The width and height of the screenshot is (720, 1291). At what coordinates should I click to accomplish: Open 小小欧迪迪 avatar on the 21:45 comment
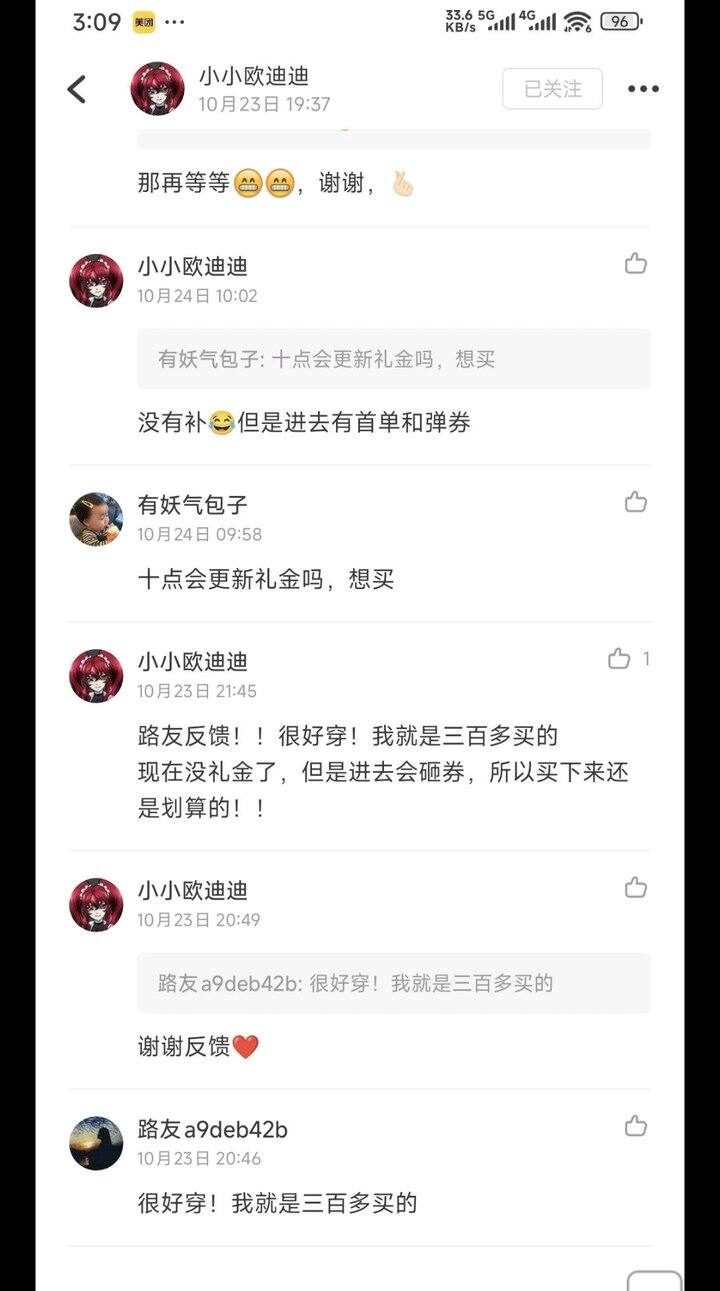tap(96, 676)
